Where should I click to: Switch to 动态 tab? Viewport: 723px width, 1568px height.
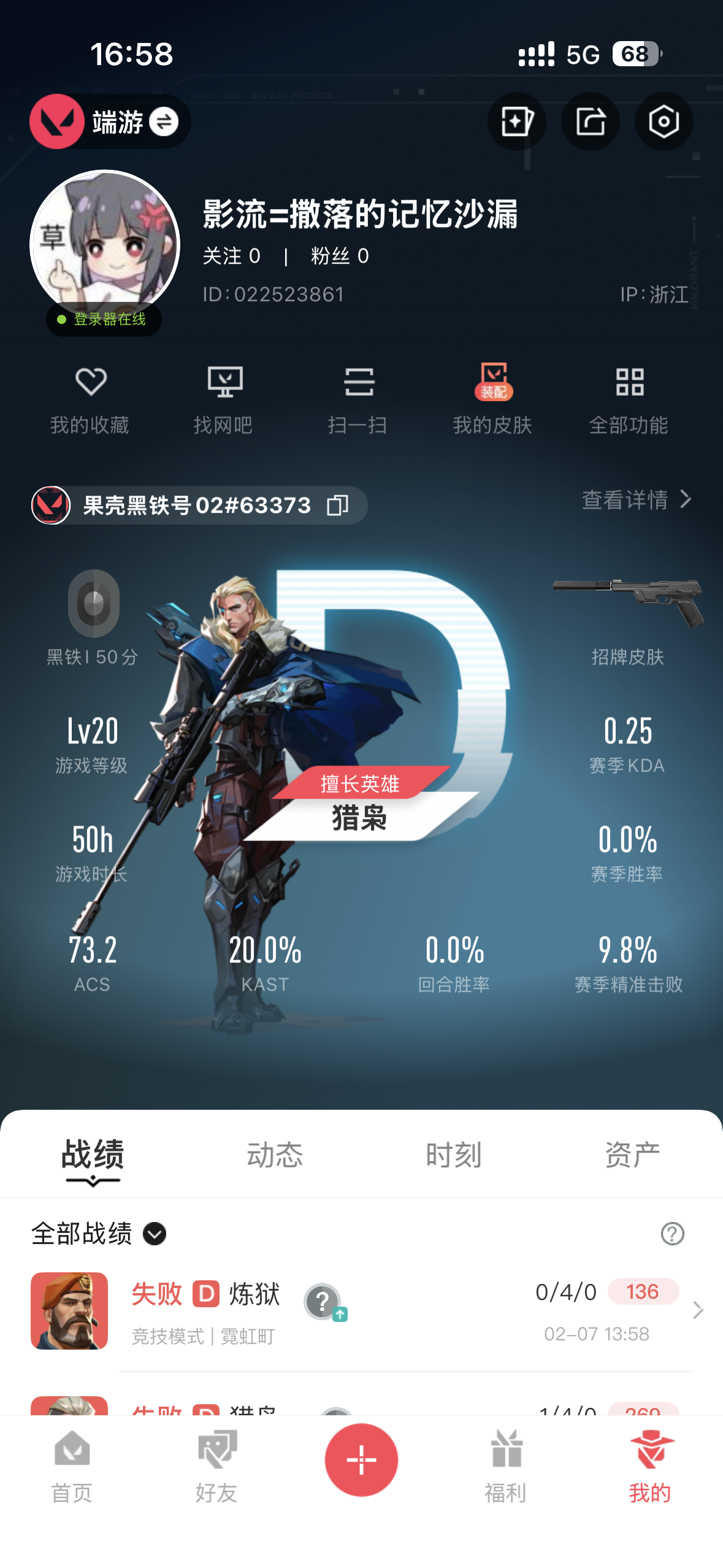275,1155
